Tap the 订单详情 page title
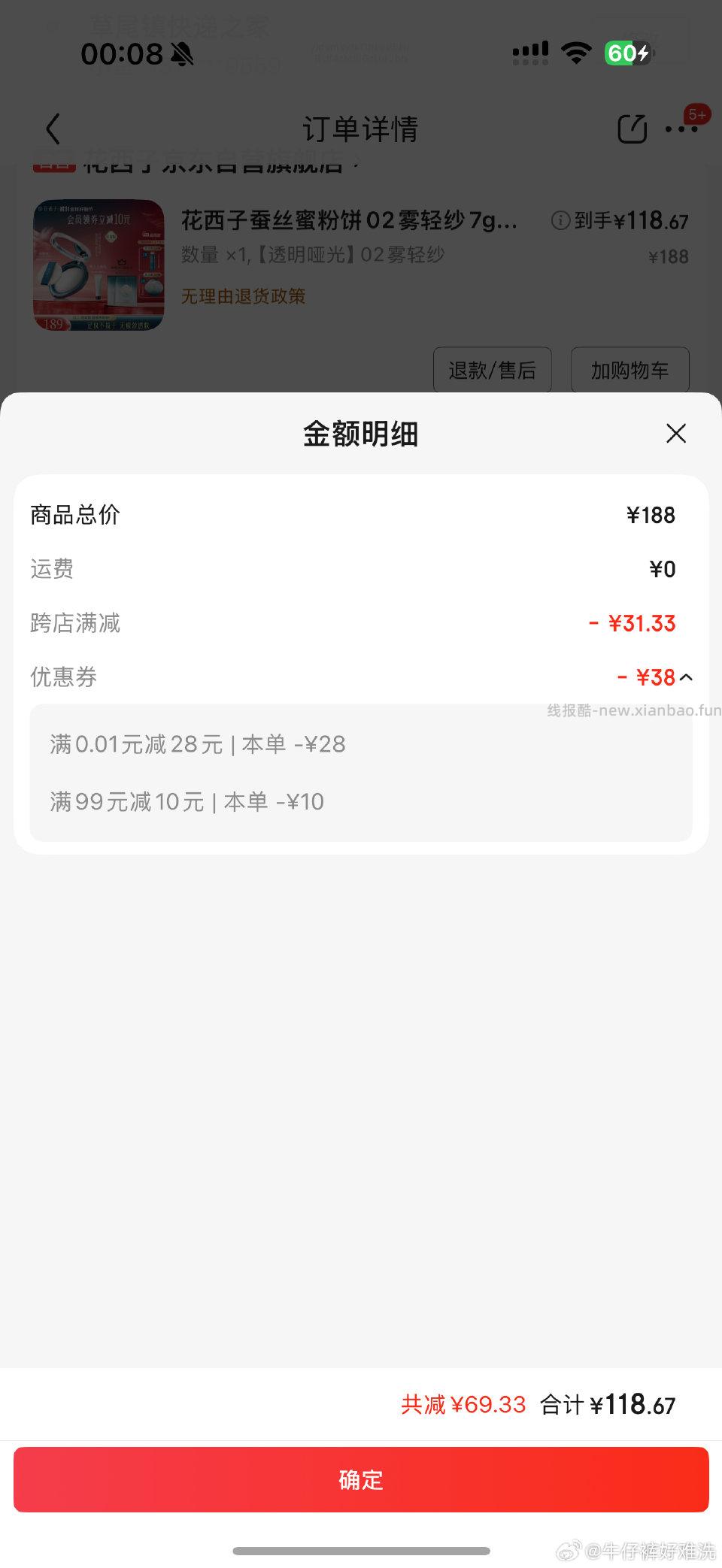The image size is (722, 1568). pyautogui.click(x=361, y=128)
